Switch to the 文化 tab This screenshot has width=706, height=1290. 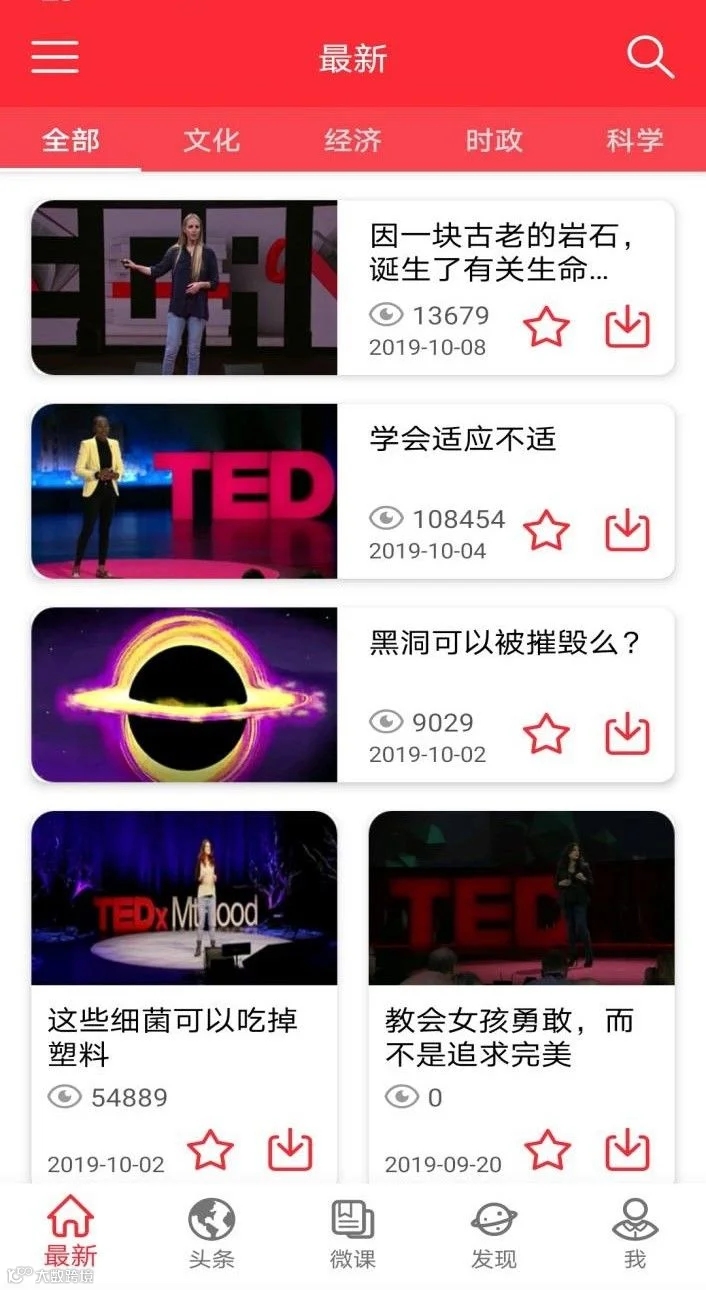[x=212, y=140]
